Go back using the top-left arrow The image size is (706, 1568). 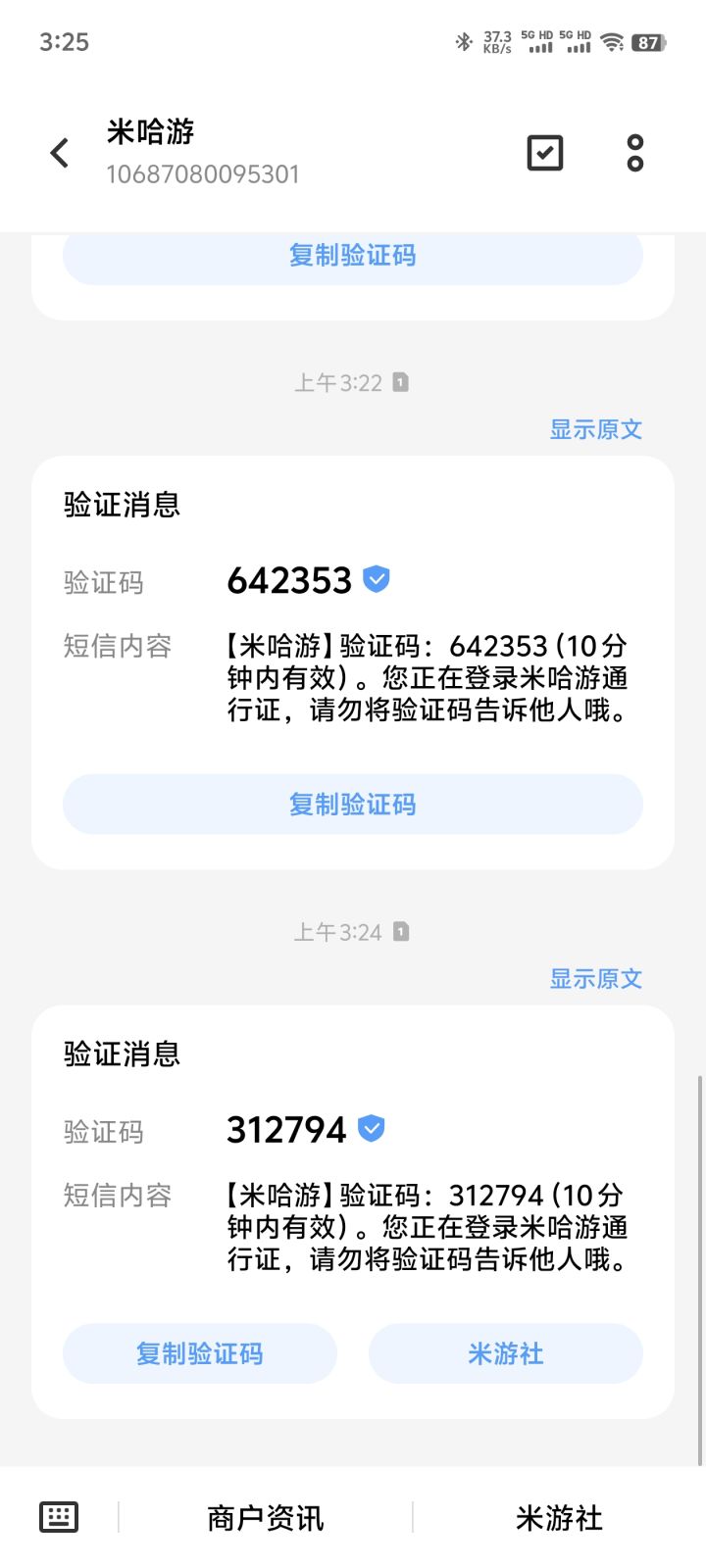(x=60, y=153)
